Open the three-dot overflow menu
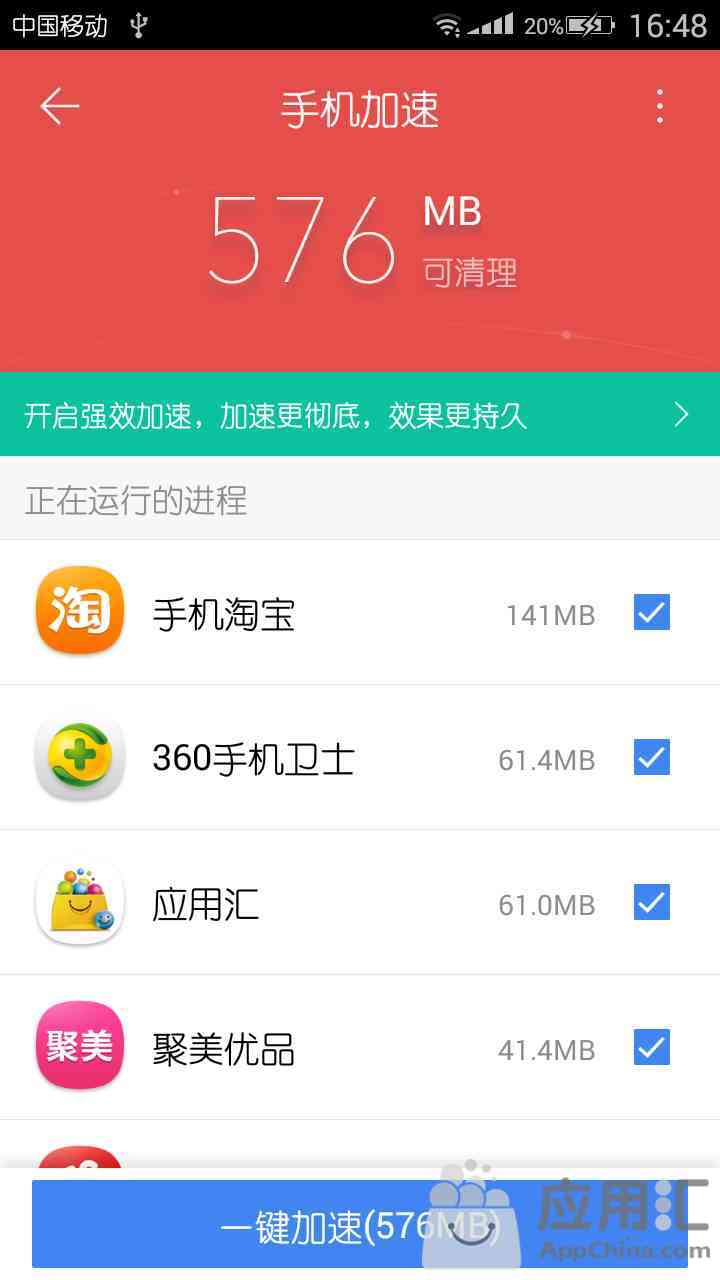The width and height of the screenshot is (720, 1280). tap(659, 106)
